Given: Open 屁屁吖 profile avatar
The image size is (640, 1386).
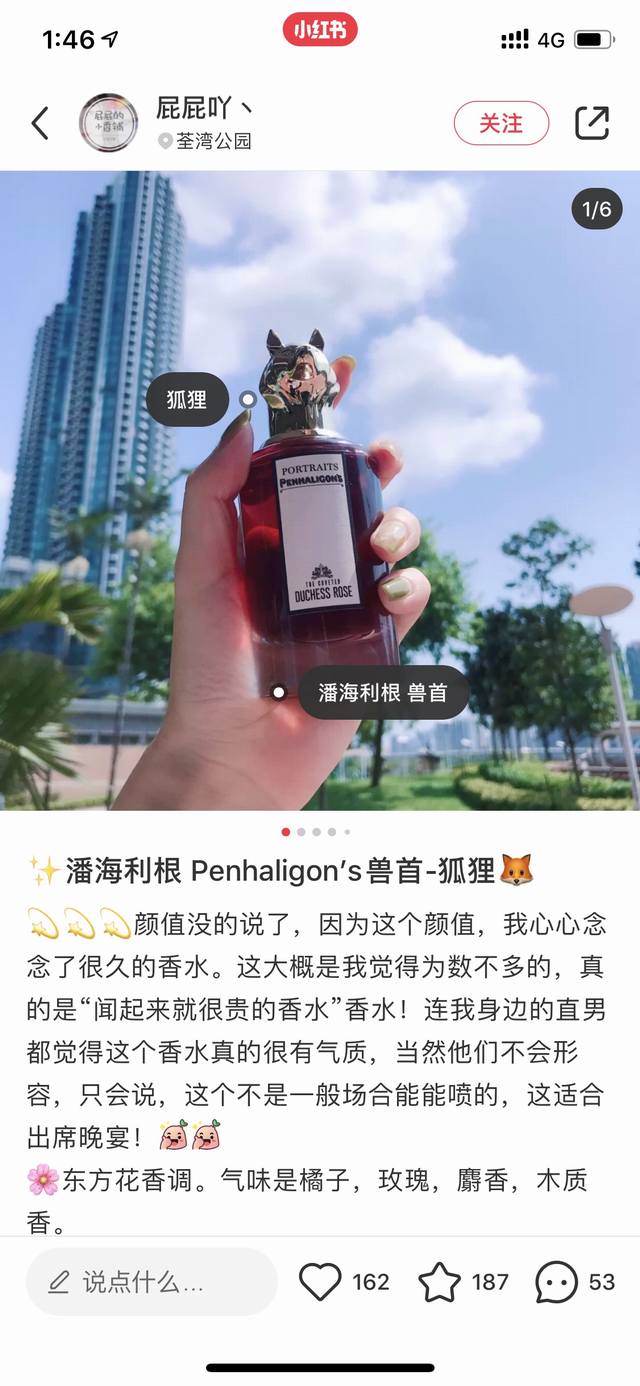Looking at the screenshot, I should pos(108,123).
